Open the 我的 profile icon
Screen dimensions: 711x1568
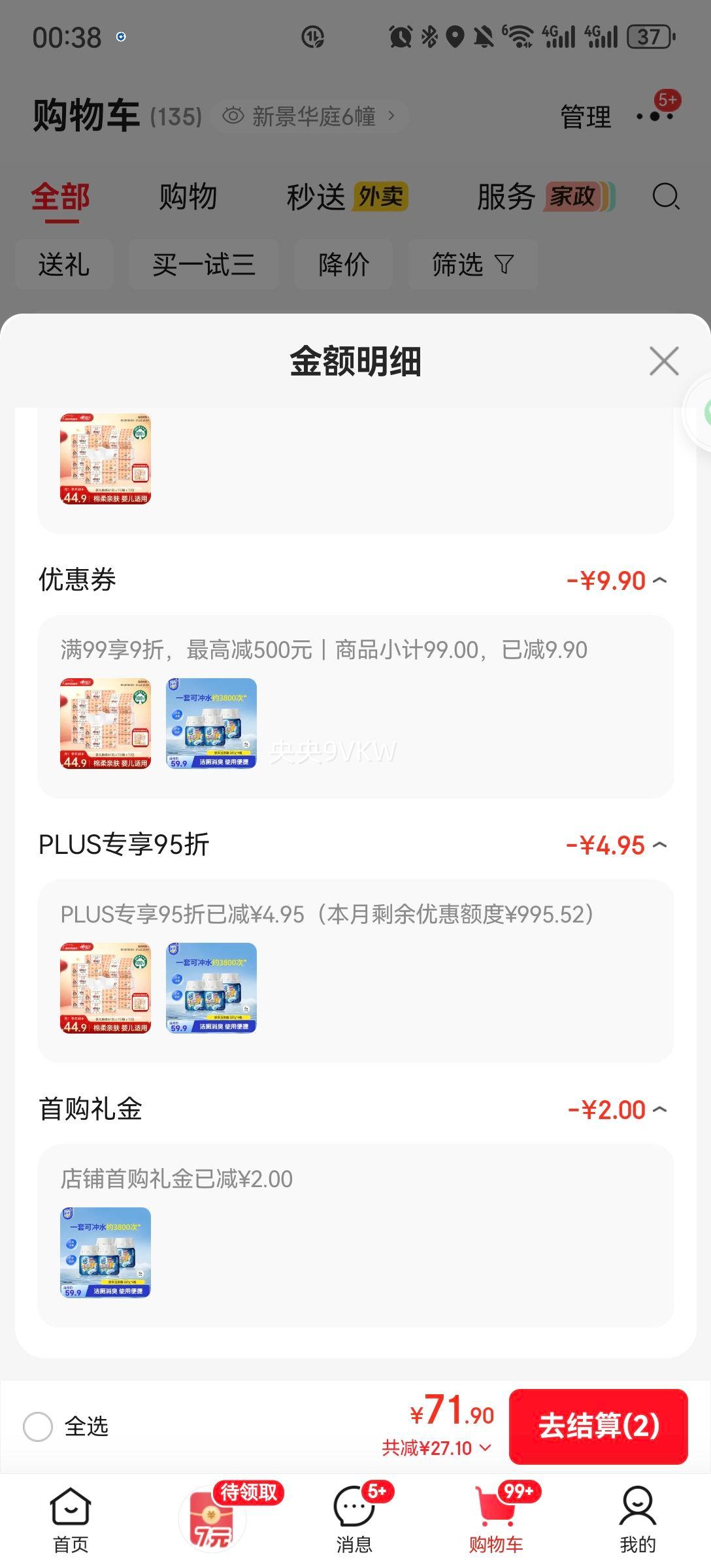[x=637, y=1506]
